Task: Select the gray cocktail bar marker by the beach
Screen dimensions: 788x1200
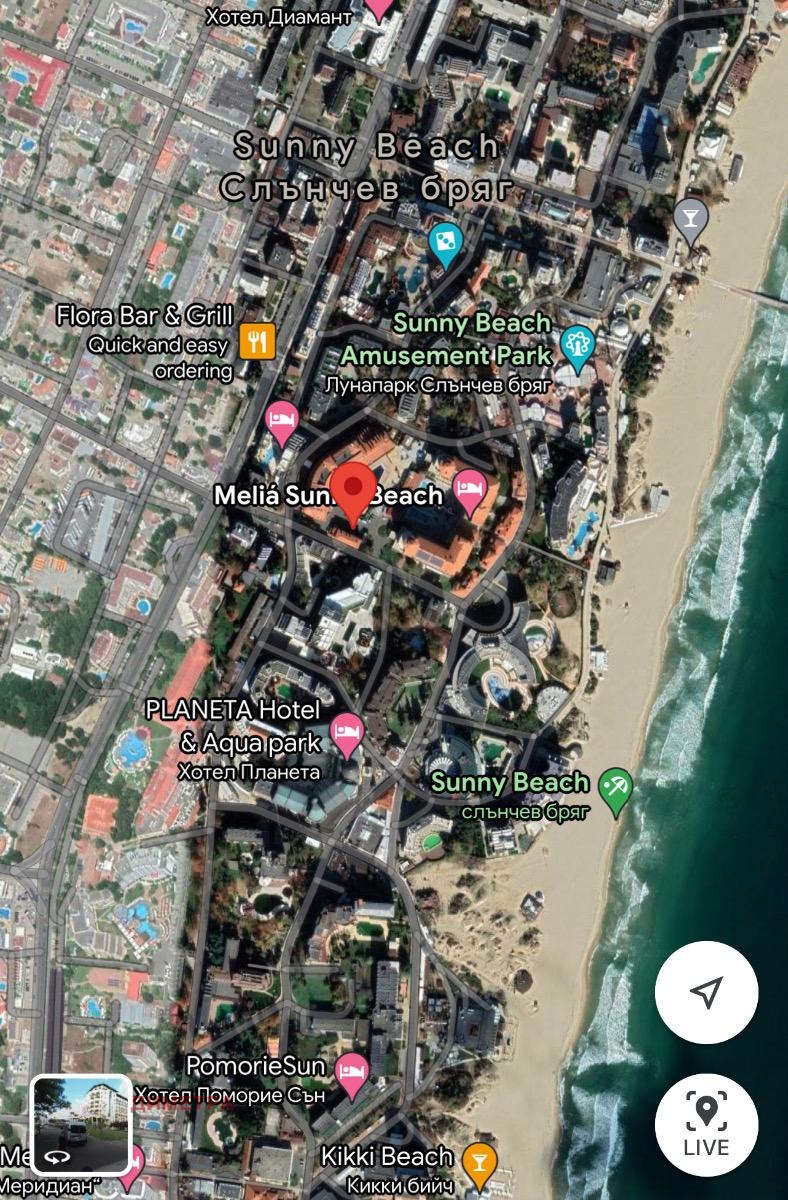Action: click(x=690, y=217)
